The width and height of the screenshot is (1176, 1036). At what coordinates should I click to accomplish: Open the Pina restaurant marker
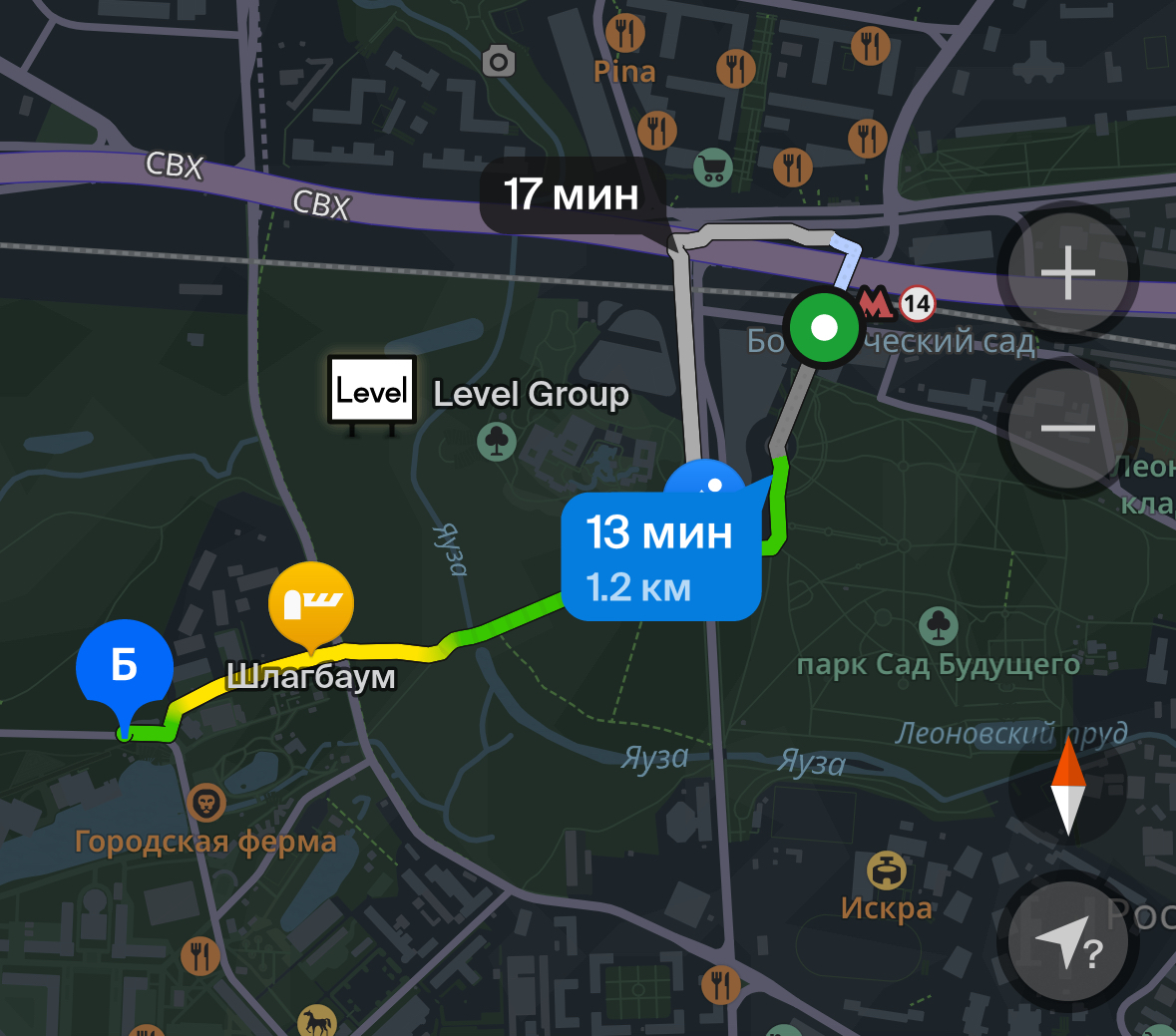(x=624, y=34)
